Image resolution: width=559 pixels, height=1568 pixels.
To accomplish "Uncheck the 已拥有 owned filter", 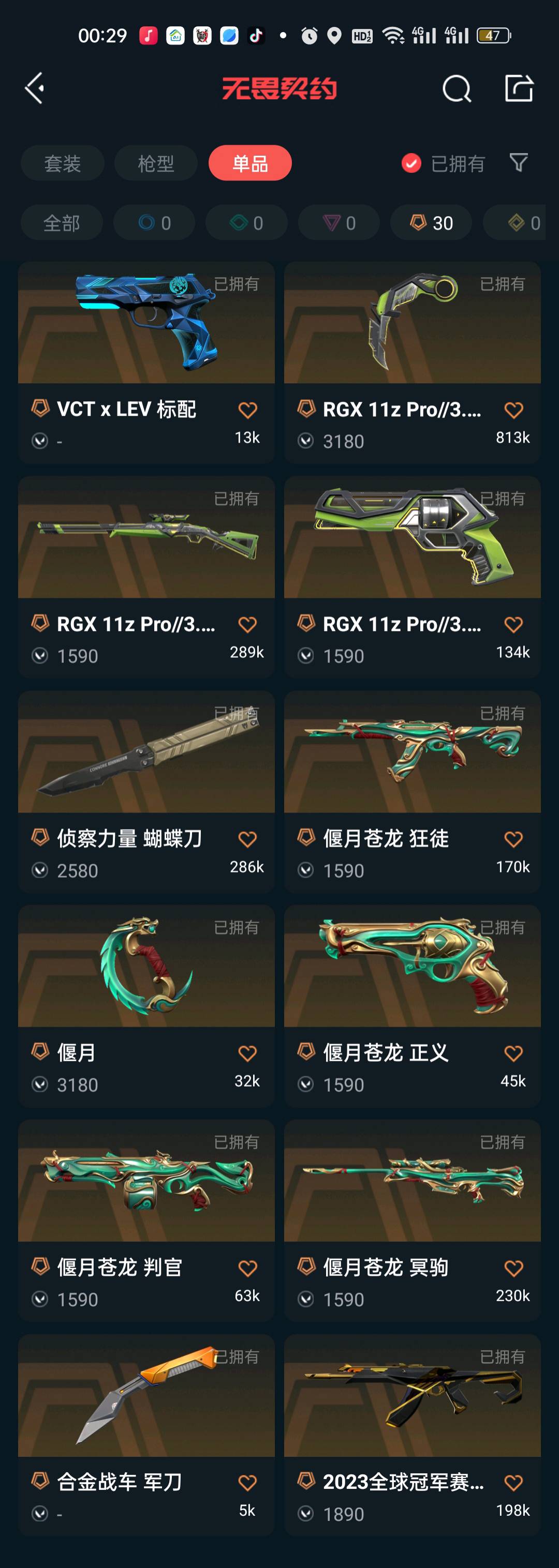I will (412, 163).
